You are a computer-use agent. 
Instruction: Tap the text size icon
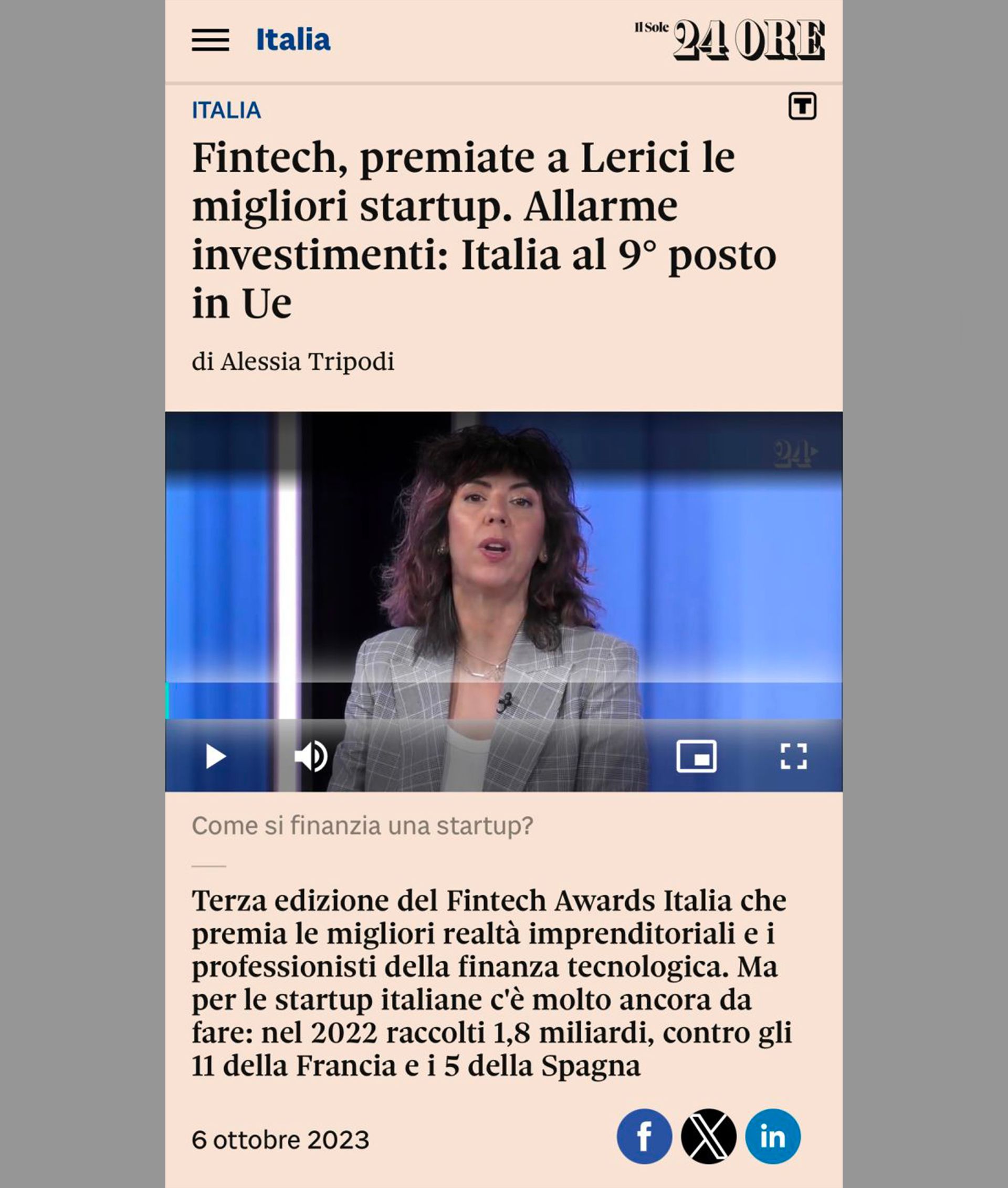(802, 106)
